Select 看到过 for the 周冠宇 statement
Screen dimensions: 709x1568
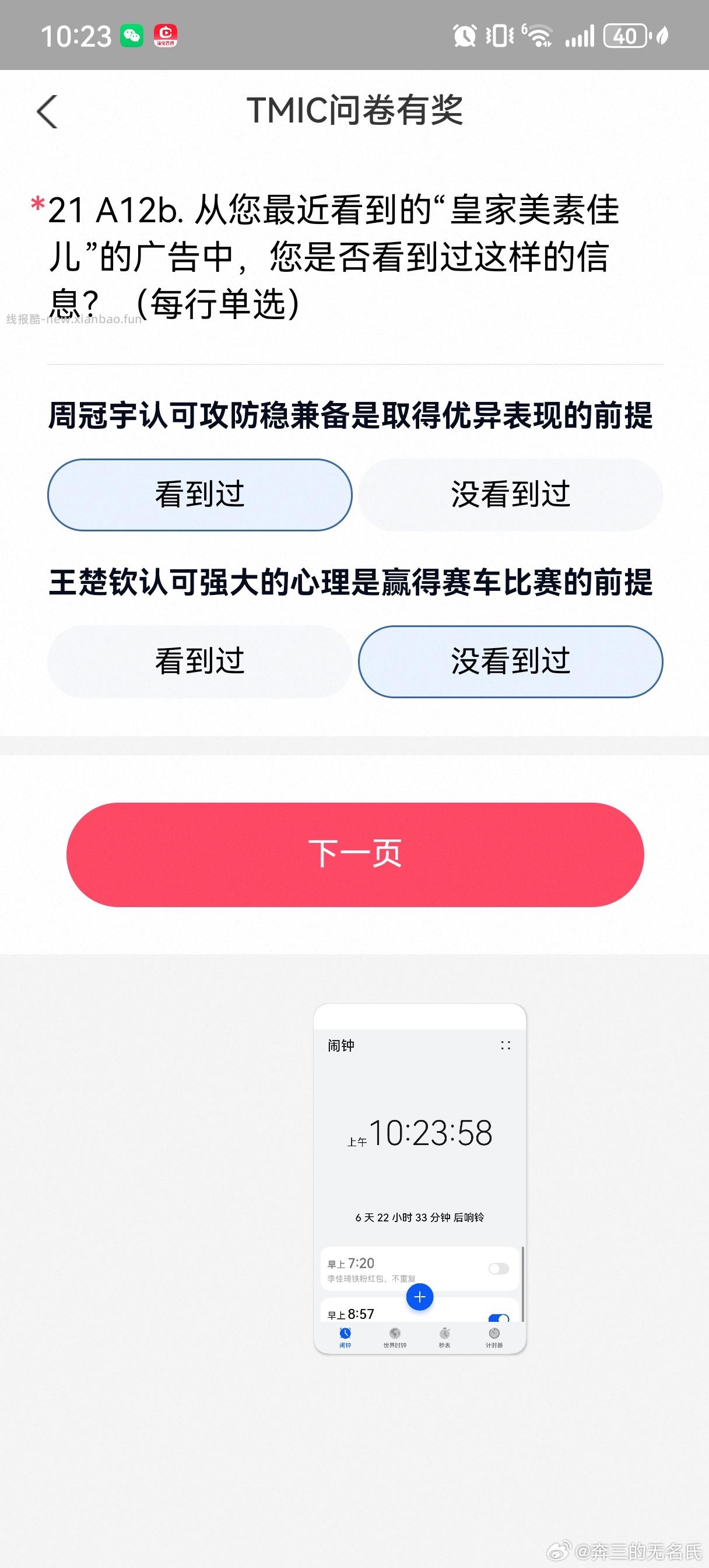point(201,495)
